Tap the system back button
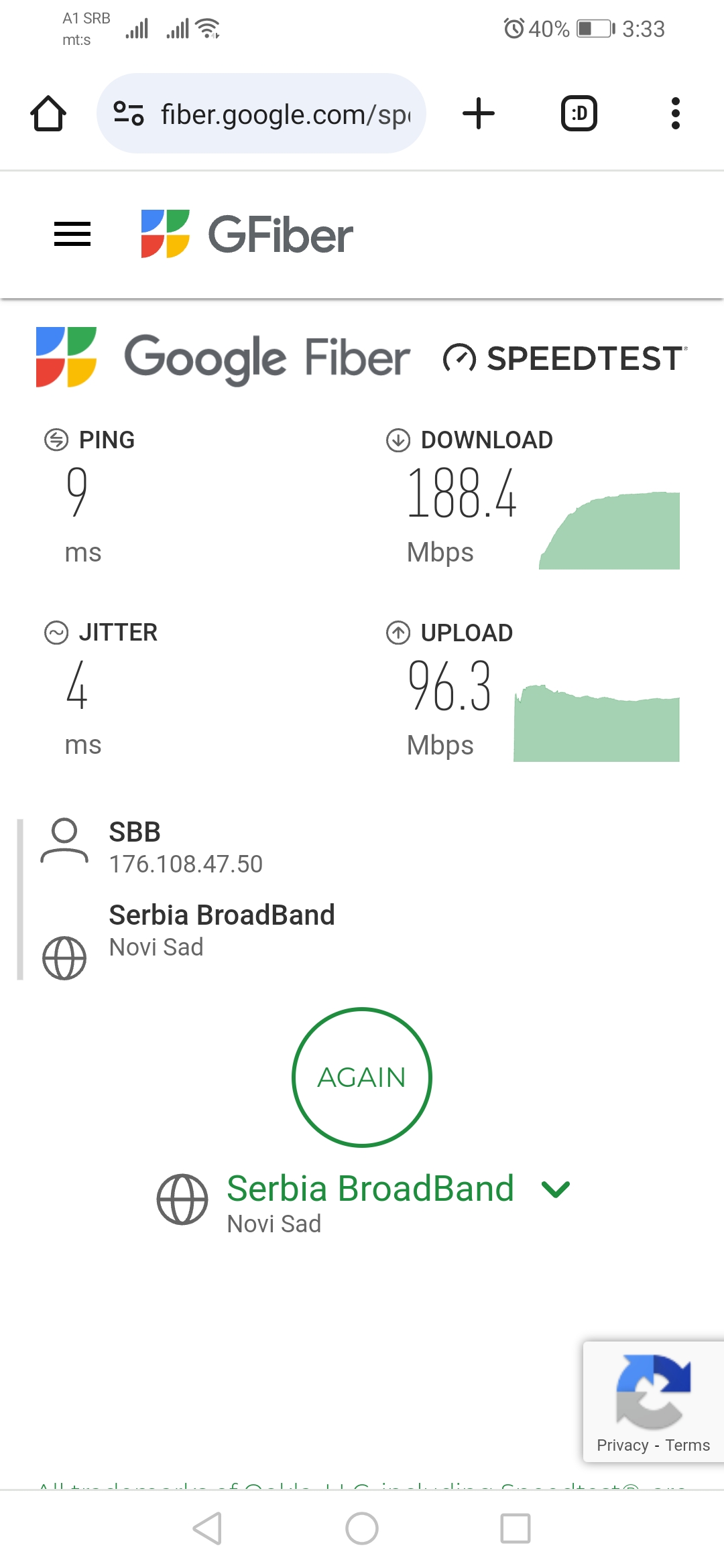The height and width of the screenshot is (1568, 724). pos(208,1528)
